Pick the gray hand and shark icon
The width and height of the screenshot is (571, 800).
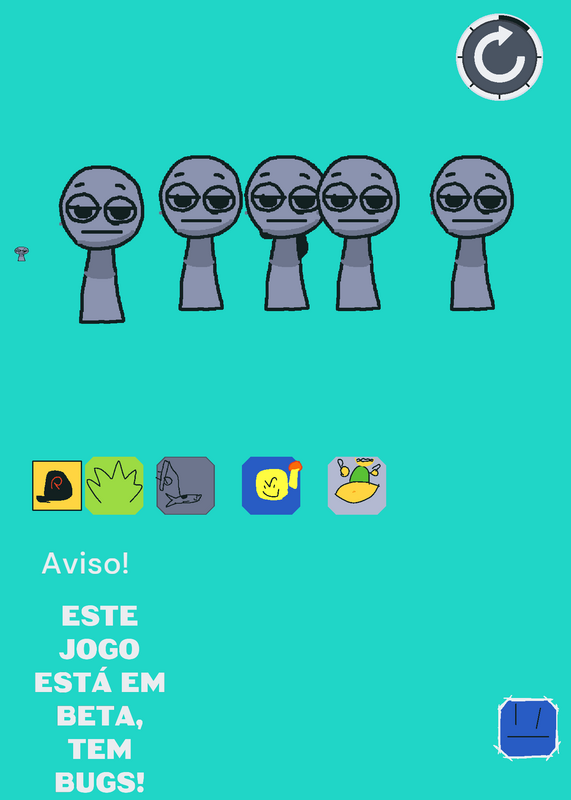(x=186, y=486)
